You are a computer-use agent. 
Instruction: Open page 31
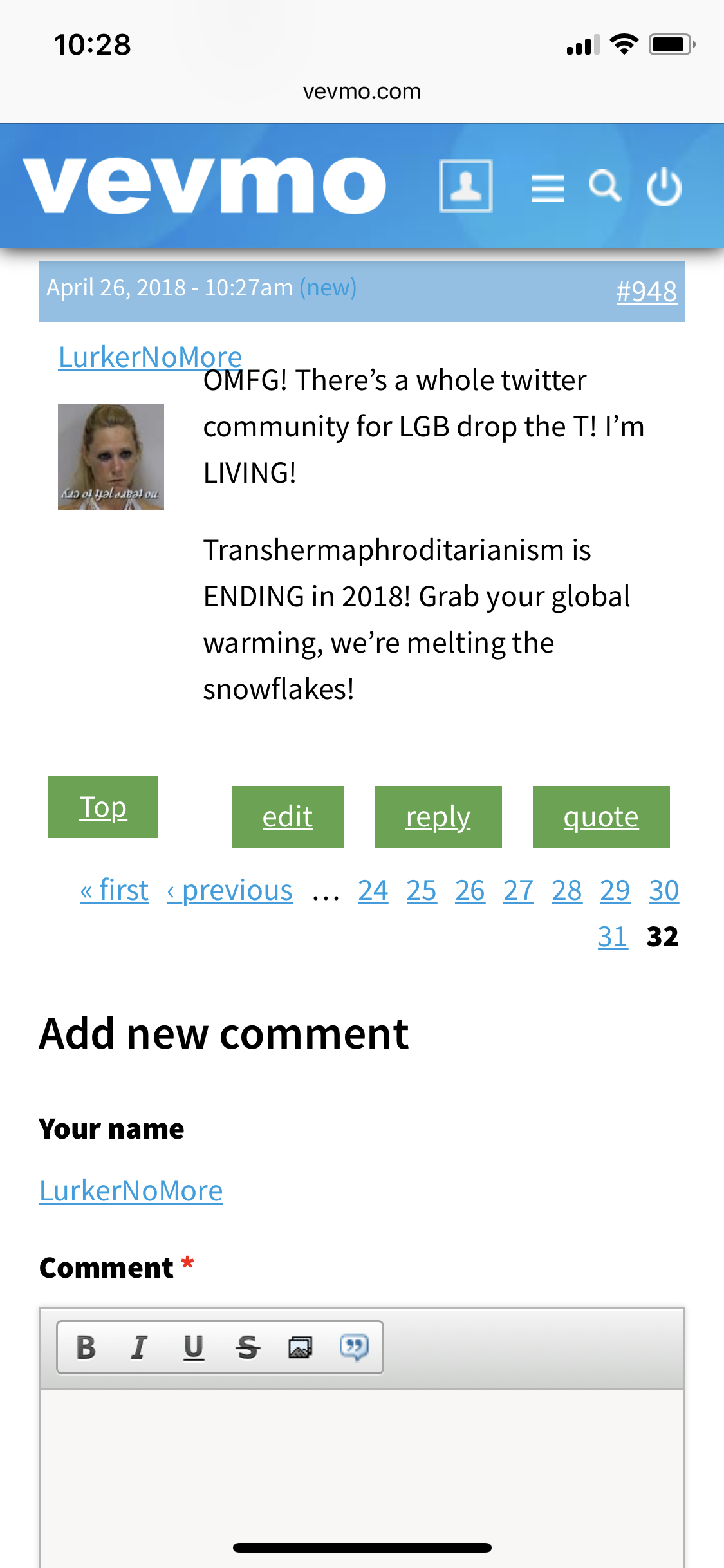(x=613, y=937)
